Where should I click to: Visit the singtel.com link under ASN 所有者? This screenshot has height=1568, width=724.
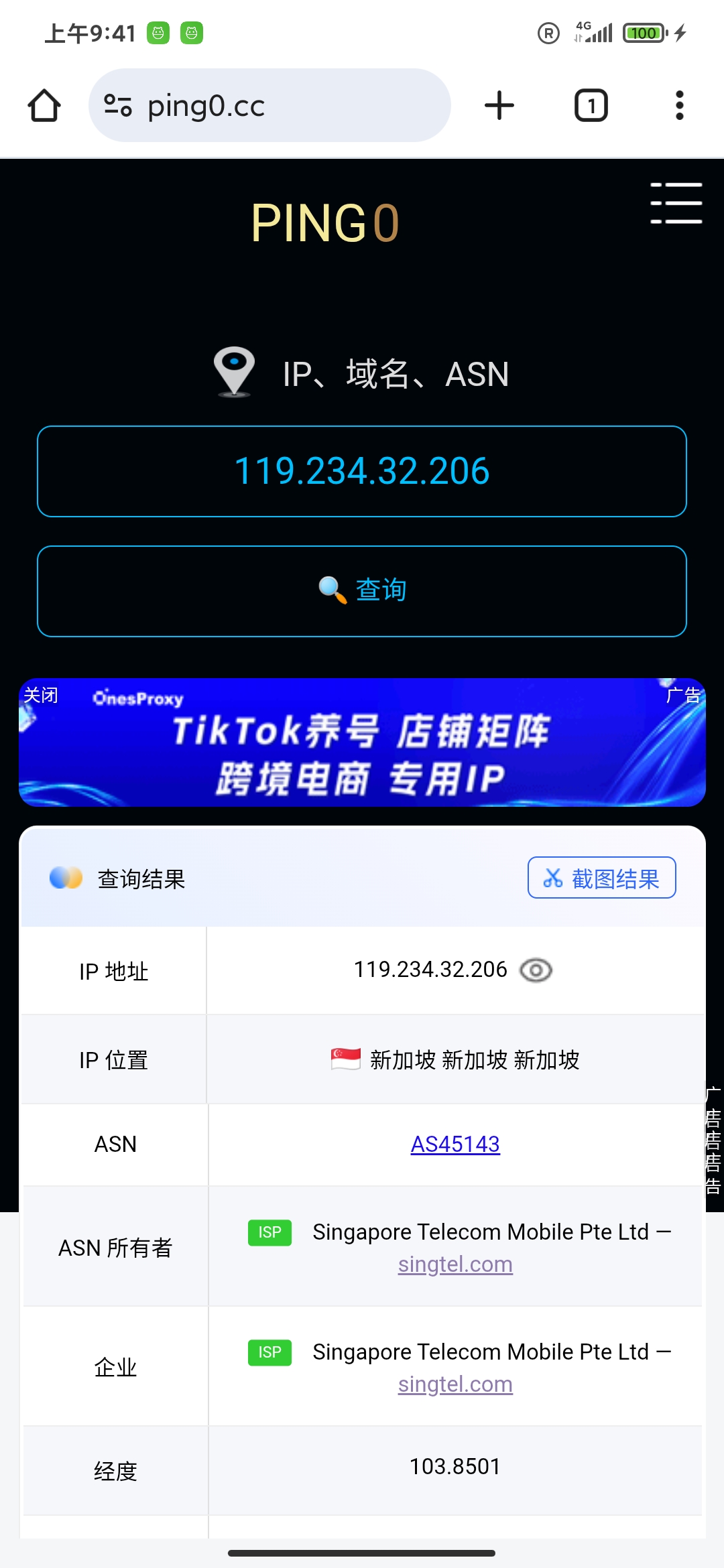455,1263
